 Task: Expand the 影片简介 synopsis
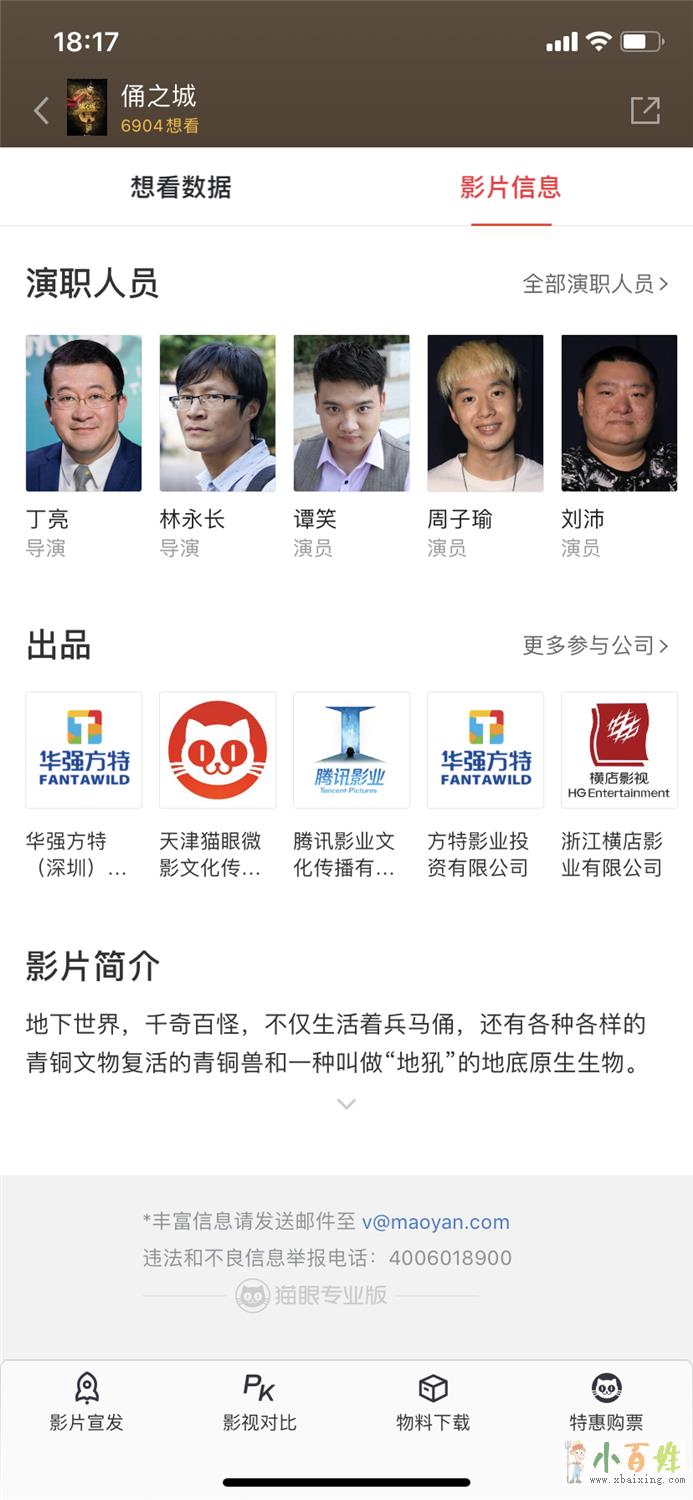coord(346,1104)
